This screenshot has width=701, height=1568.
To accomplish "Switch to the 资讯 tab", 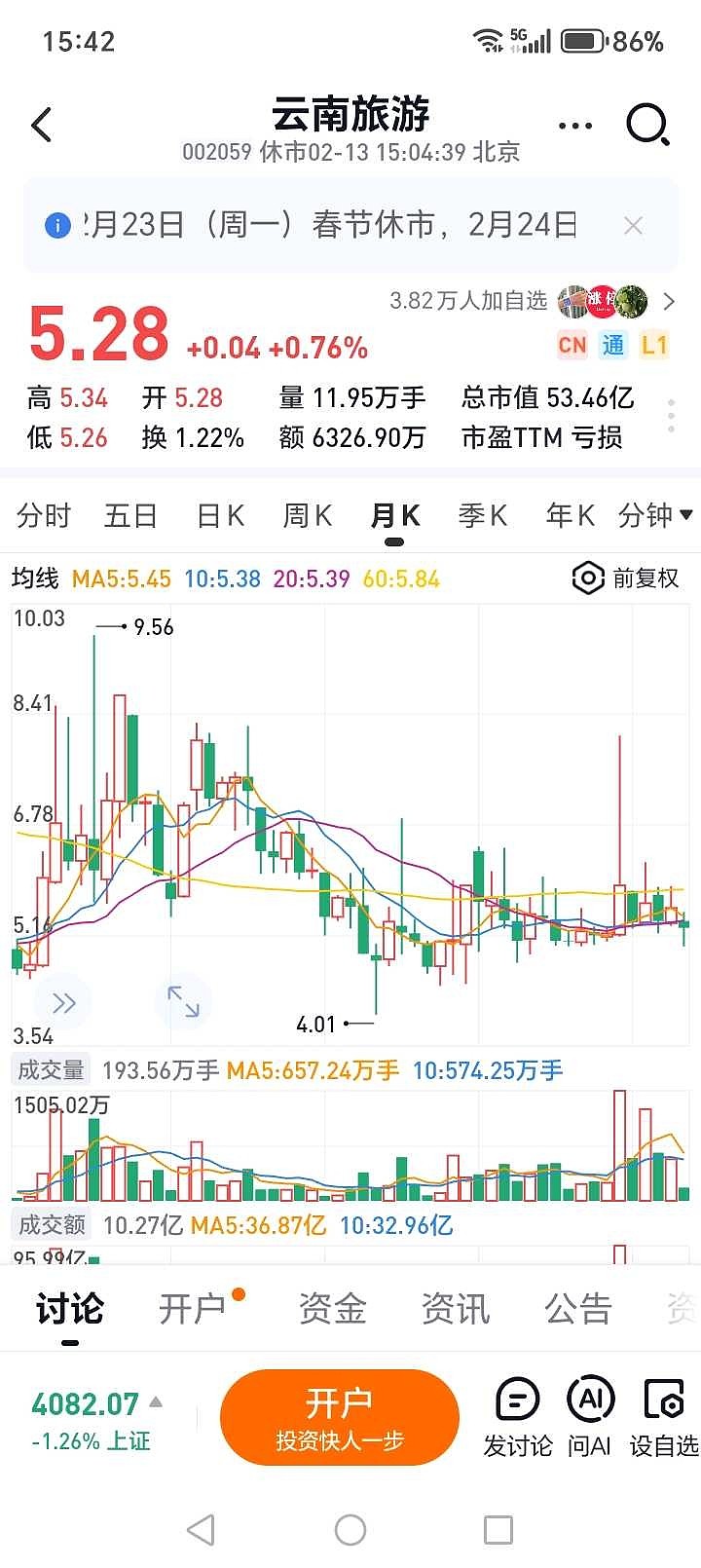I will coord(456,1310).
